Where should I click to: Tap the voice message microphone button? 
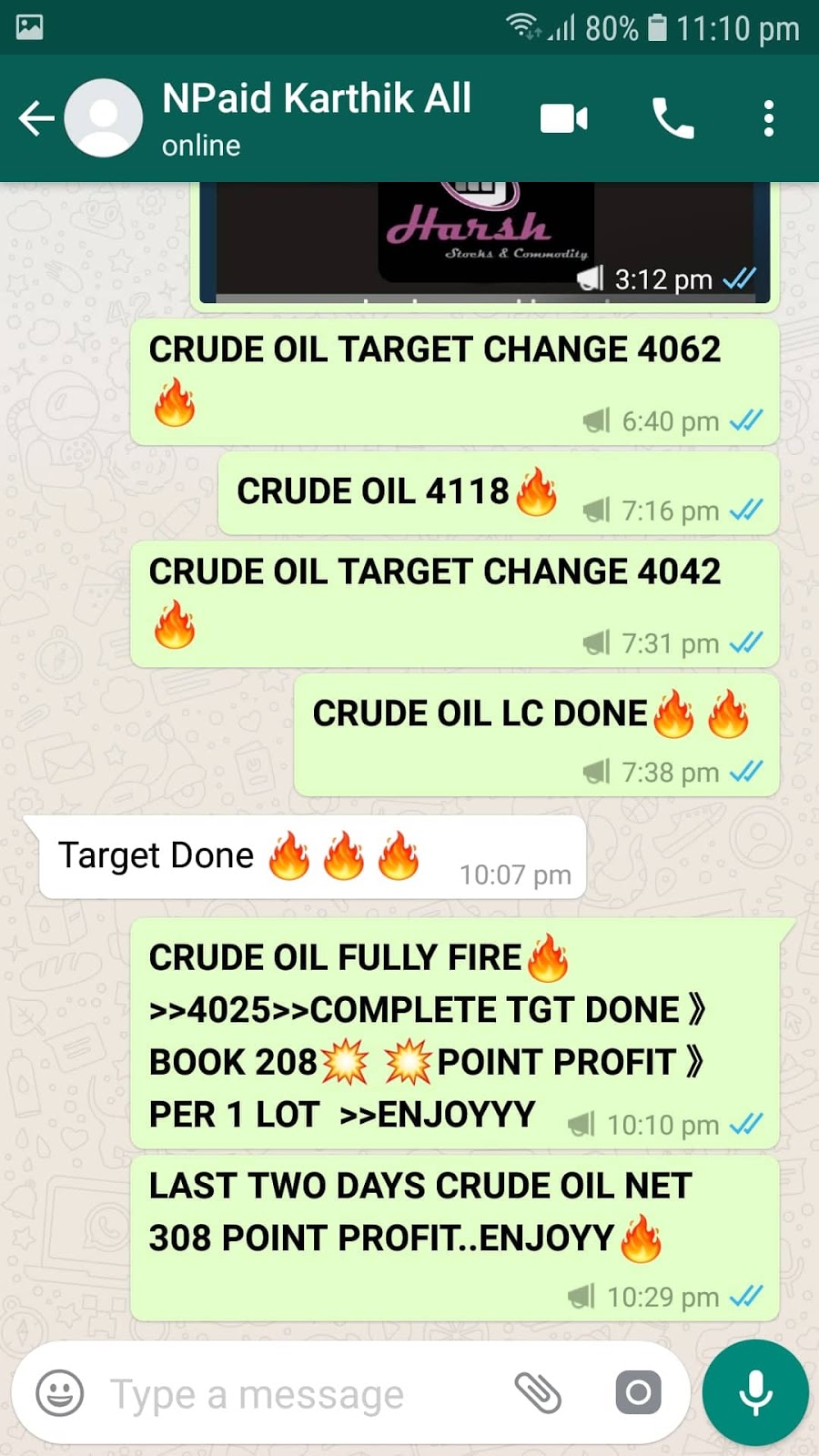tap(755, 1392)
